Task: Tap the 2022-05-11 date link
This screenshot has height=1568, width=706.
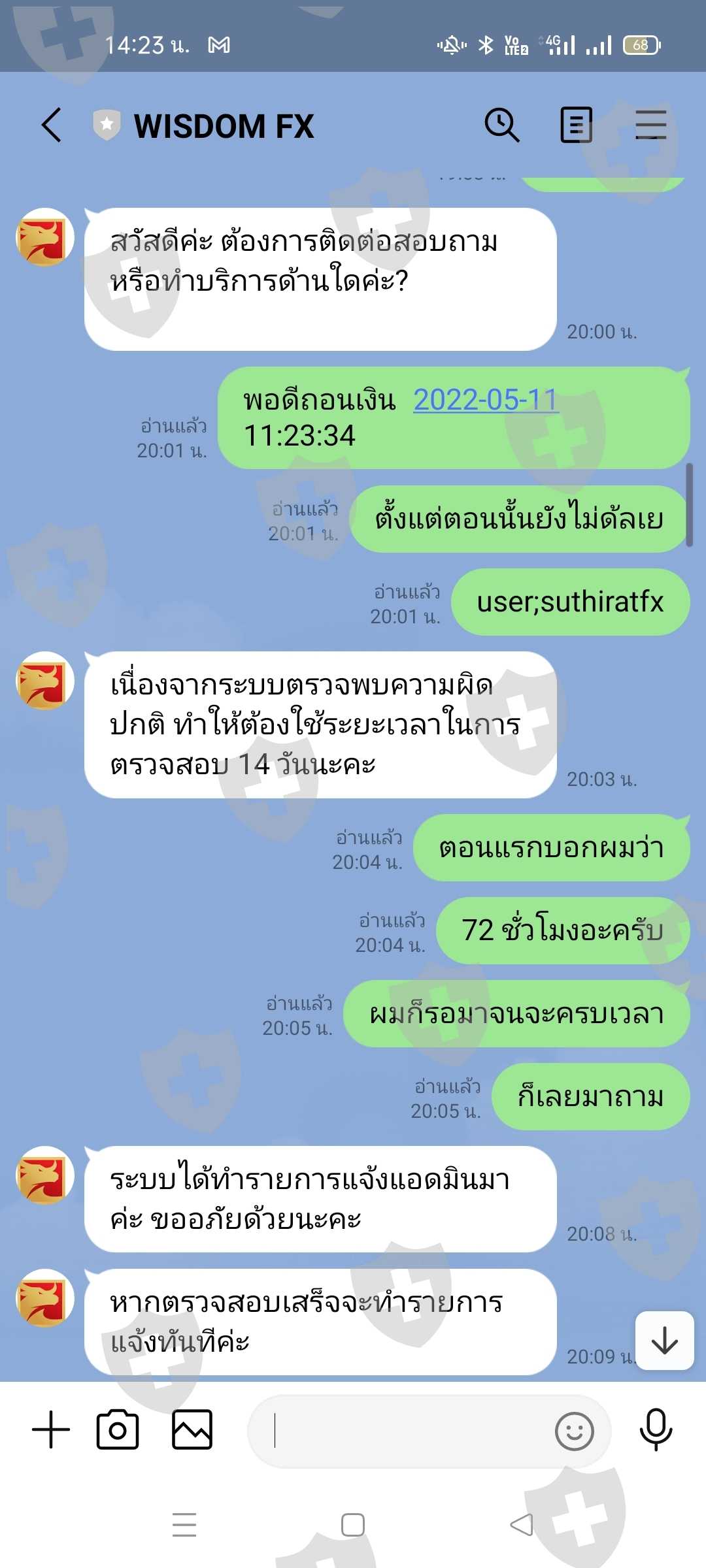Action: (485, 399)
